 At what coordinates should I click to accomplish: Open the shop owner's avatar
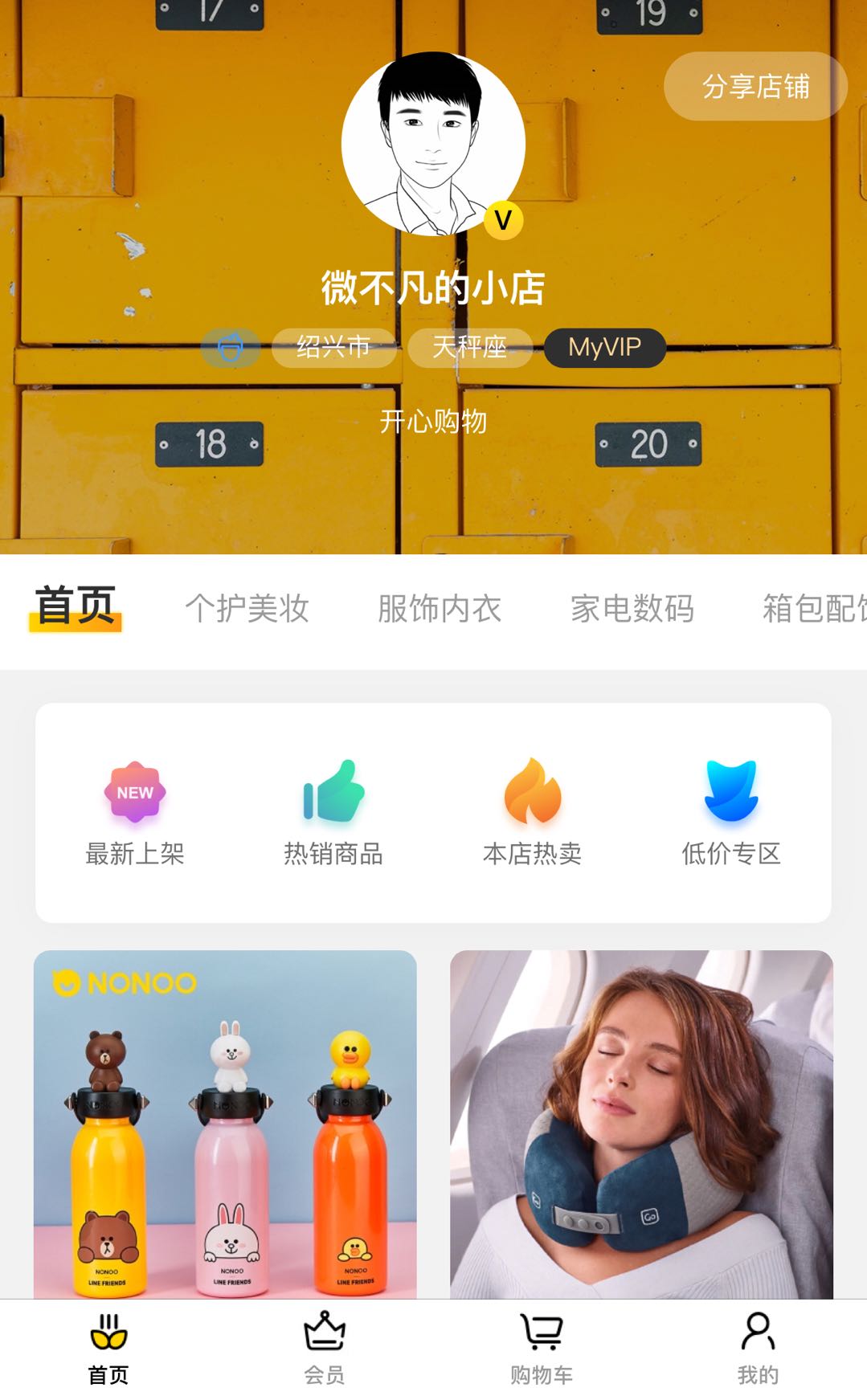433,145
